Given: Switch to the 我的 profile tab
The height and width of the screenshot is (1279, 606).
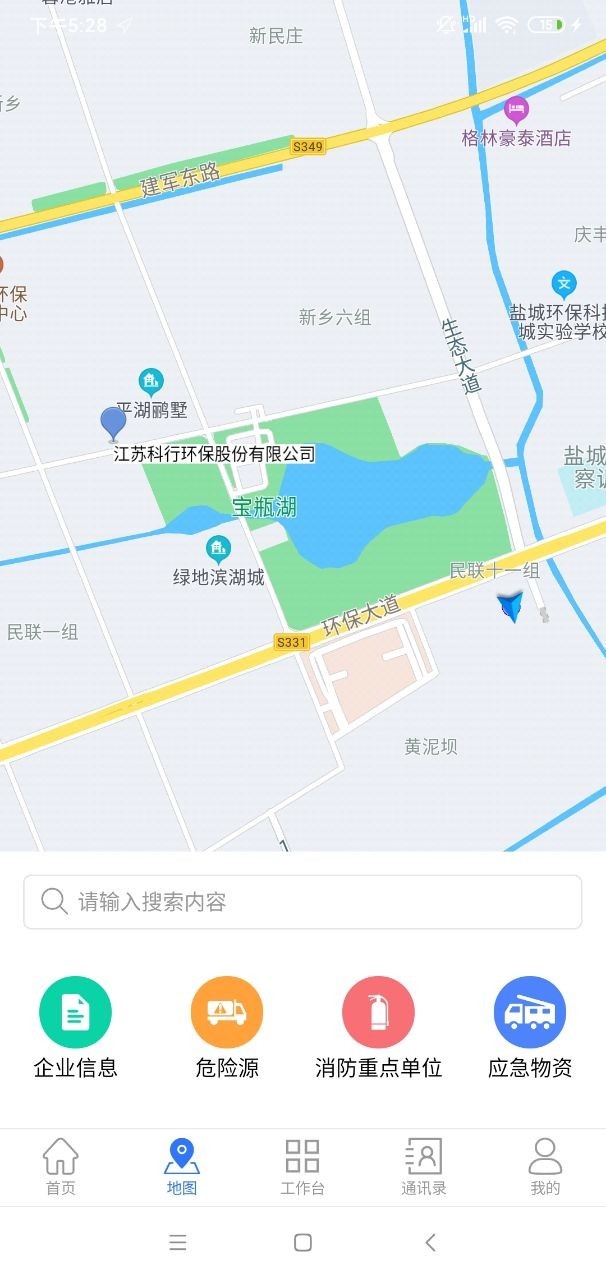Looking at the screenshot, I should click(x=545, y=1166).
